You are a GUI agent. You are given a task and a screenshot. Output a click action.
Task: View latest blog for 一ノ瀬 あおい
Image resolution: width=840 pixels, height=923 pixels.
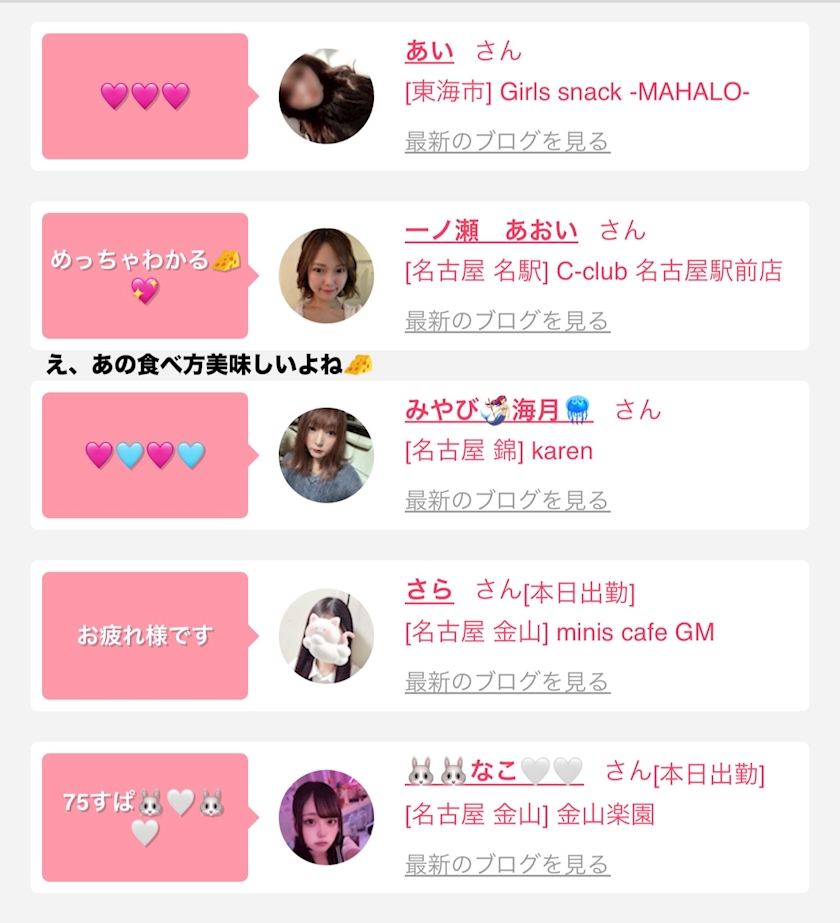(x=507, y=321)
